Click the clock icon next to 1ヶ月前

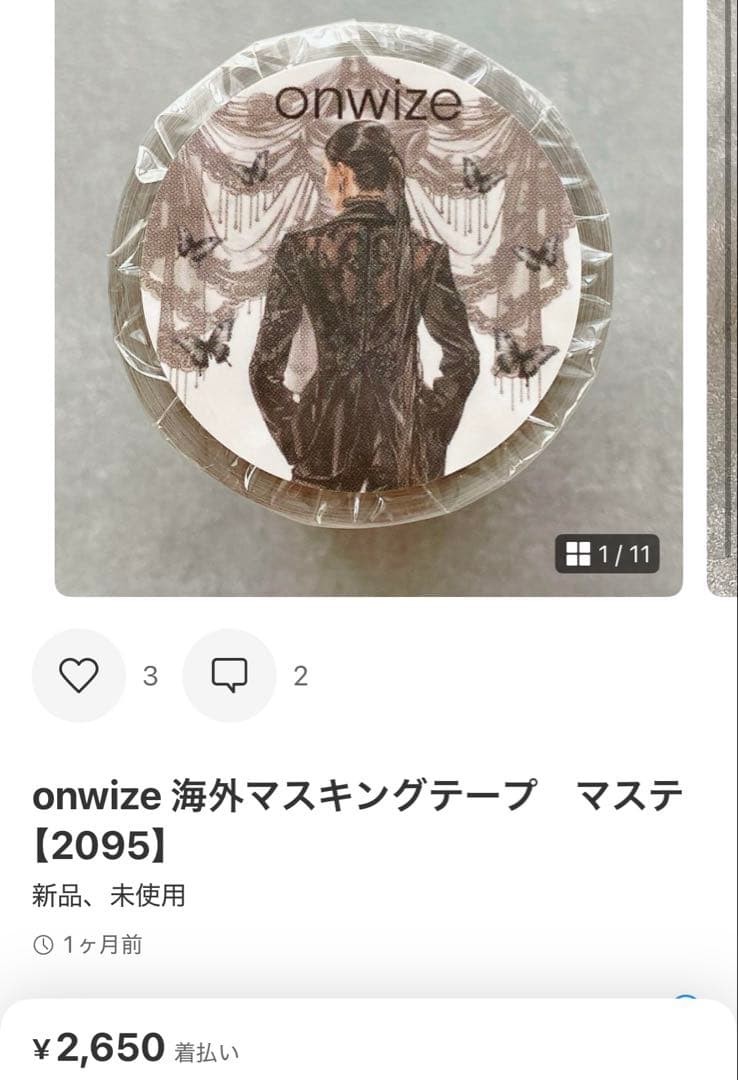pos(46,944)
